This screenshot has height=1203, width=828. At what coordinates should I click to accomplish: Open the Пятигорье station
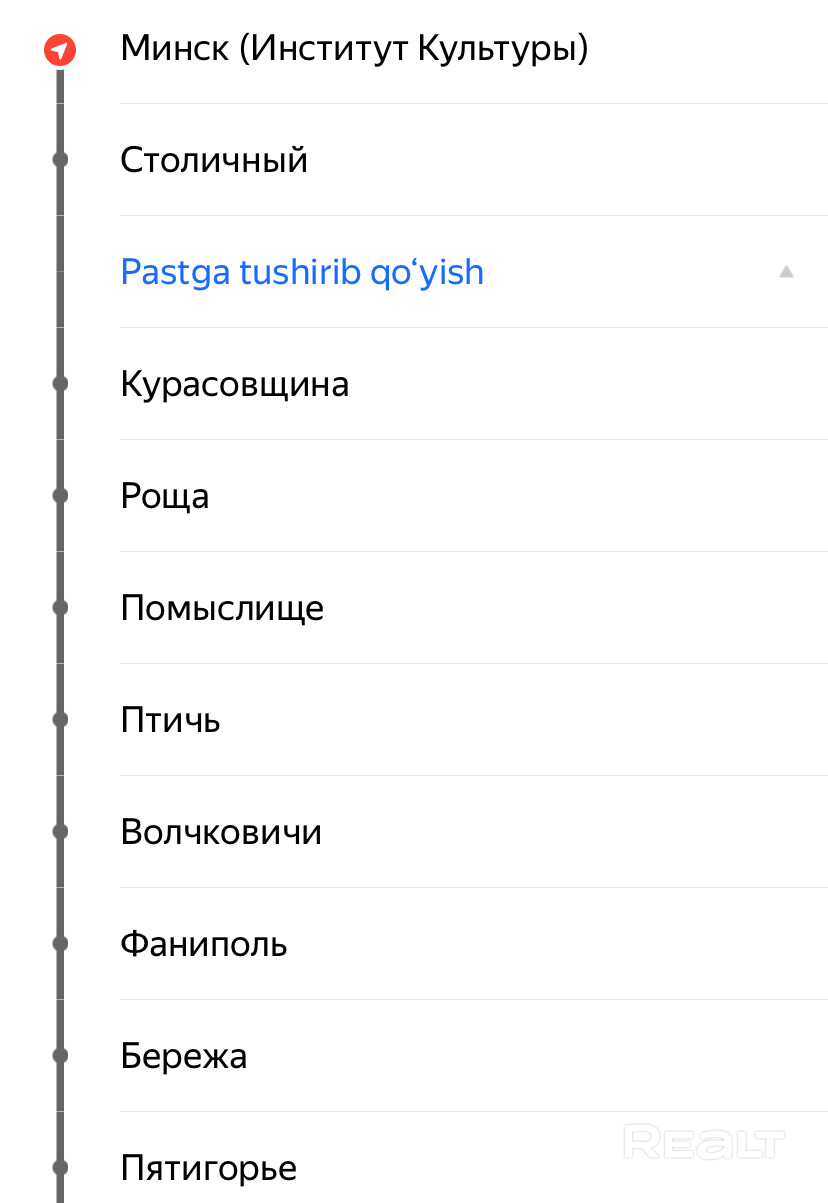tap(209, 1168)
